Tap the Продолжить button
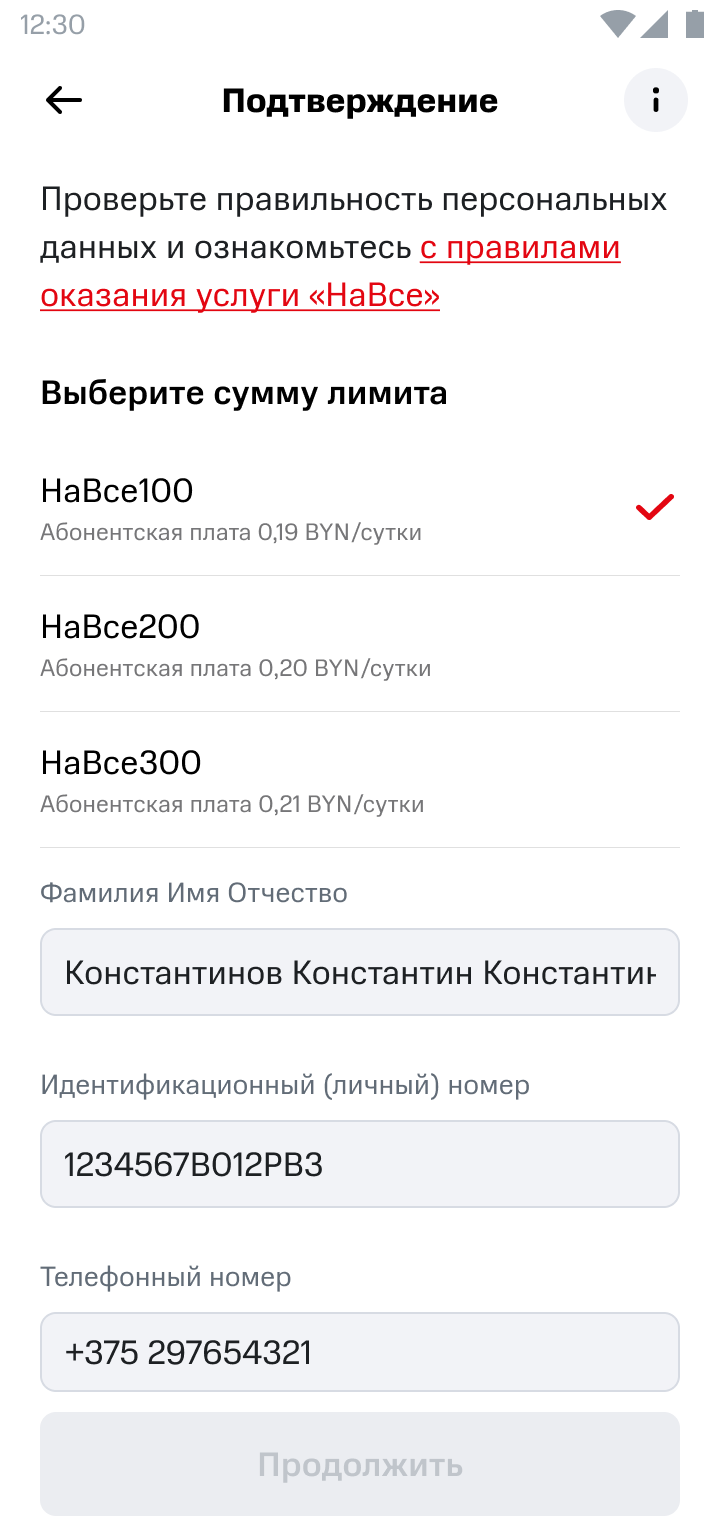 click(x=360, y=1464)
